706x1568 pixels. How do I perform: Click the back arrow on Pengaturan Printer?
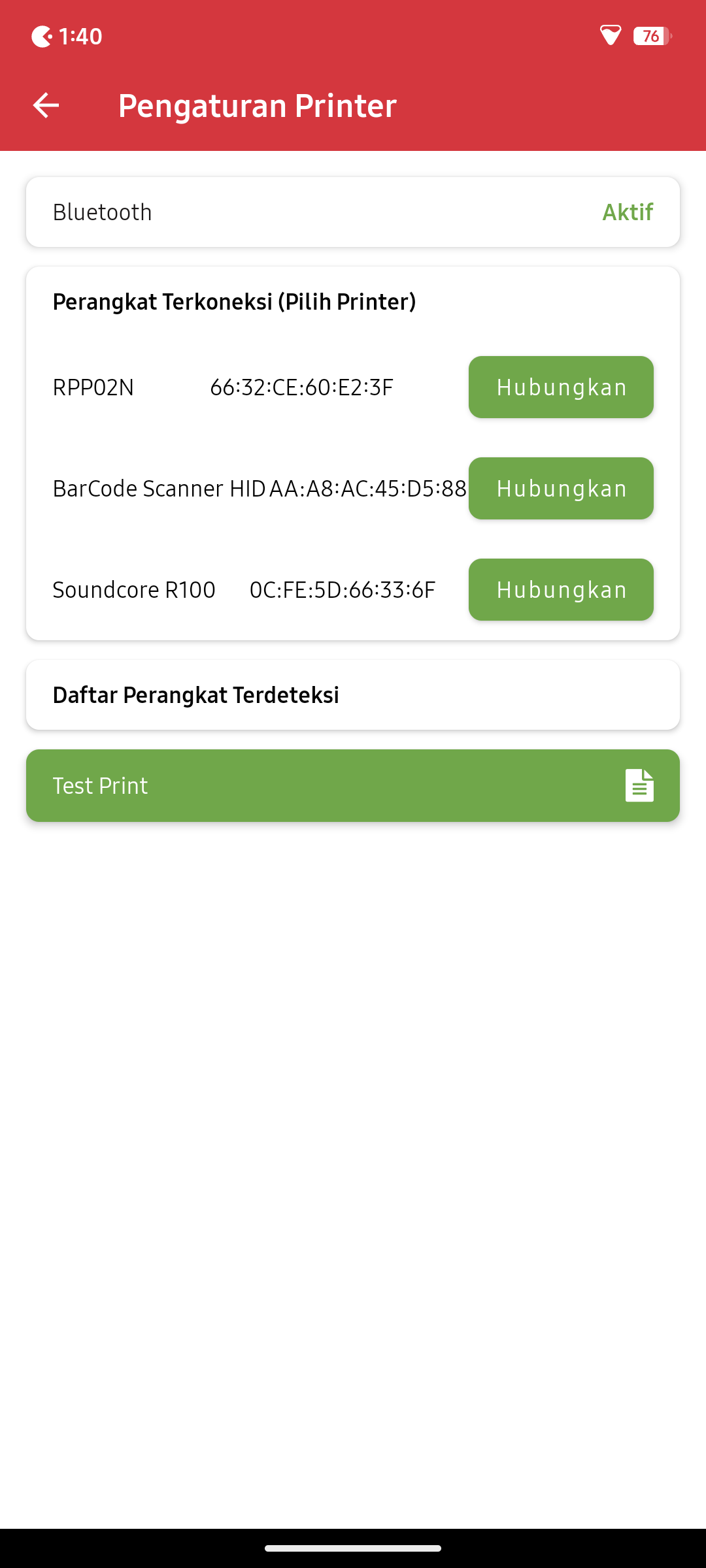coord(46,105)
